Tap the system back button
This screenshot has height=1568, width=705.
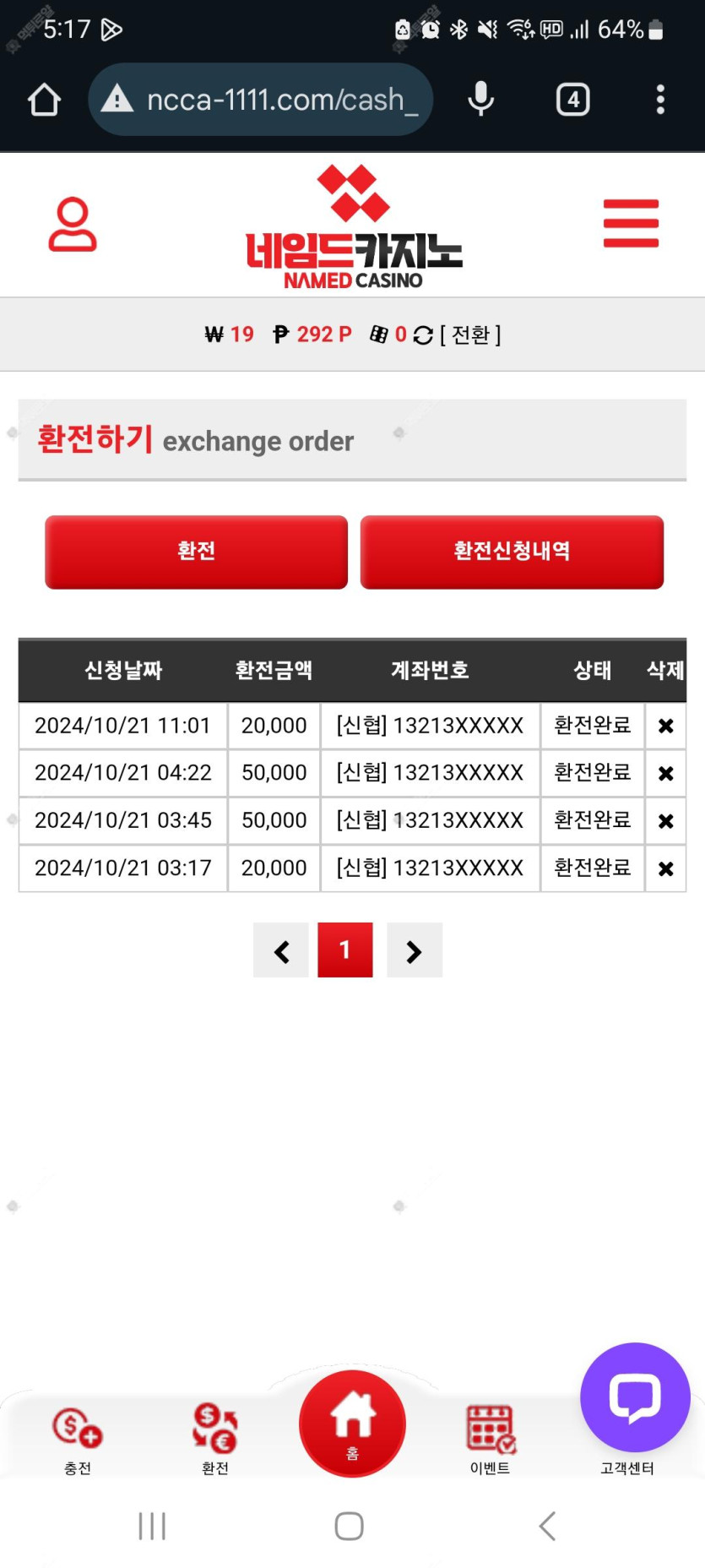click(x=548, y=1526)
